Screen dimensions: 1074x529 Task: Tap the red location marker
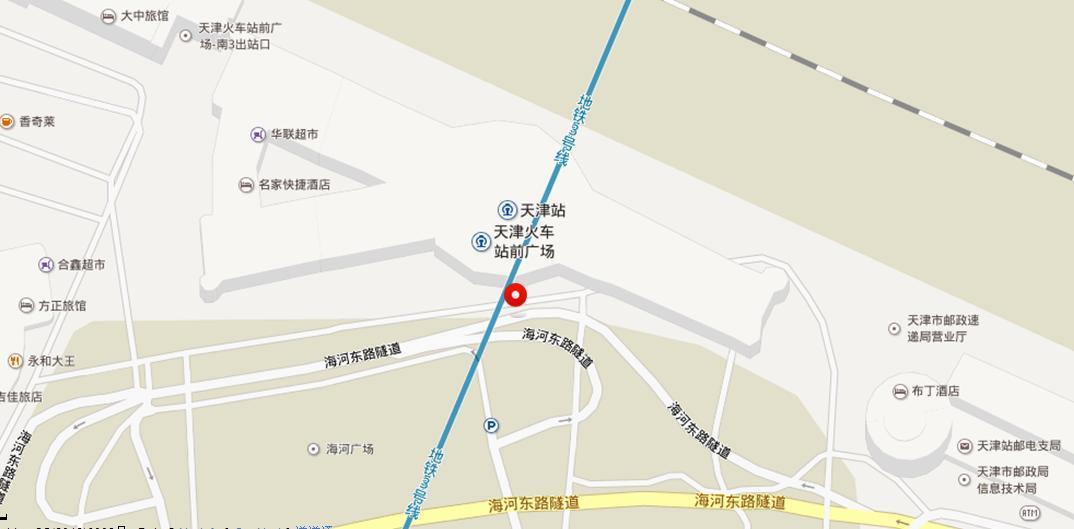click(x=515, y=295)
